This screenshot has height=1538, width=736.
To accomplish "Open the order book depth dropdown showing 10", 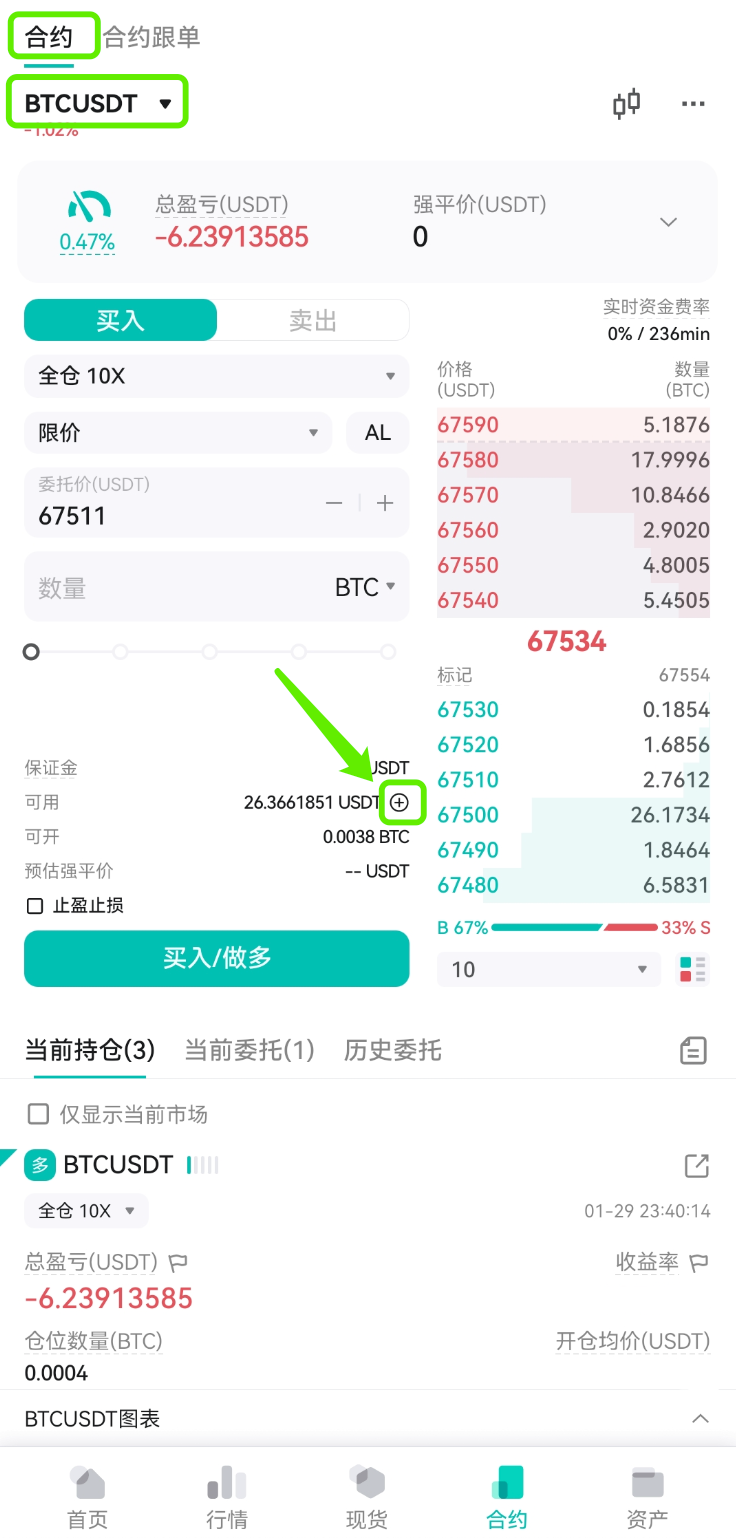I will (x=549, y=969).
